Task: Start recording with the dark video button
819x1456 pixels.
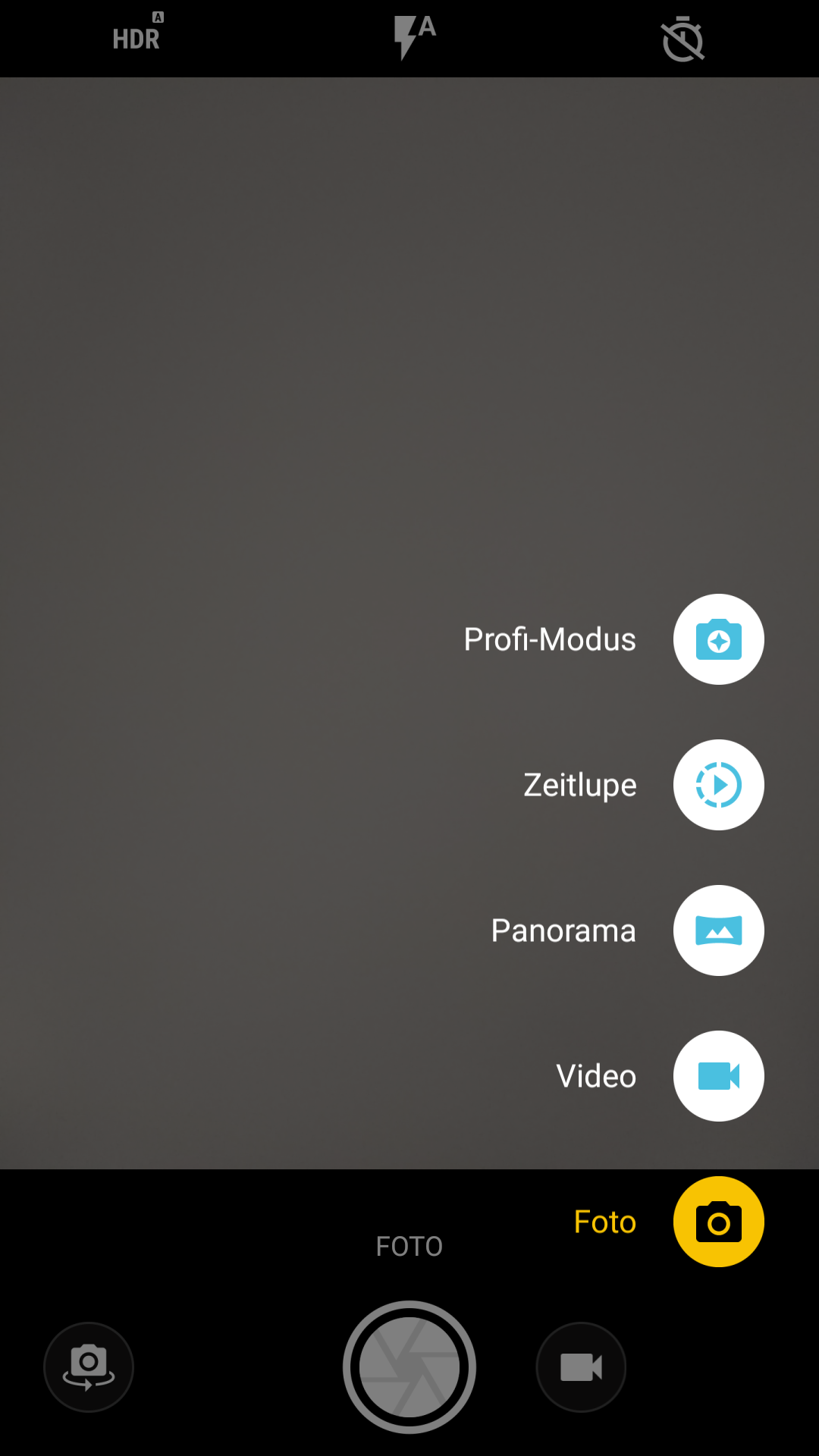Action: tap(581, 1367)
